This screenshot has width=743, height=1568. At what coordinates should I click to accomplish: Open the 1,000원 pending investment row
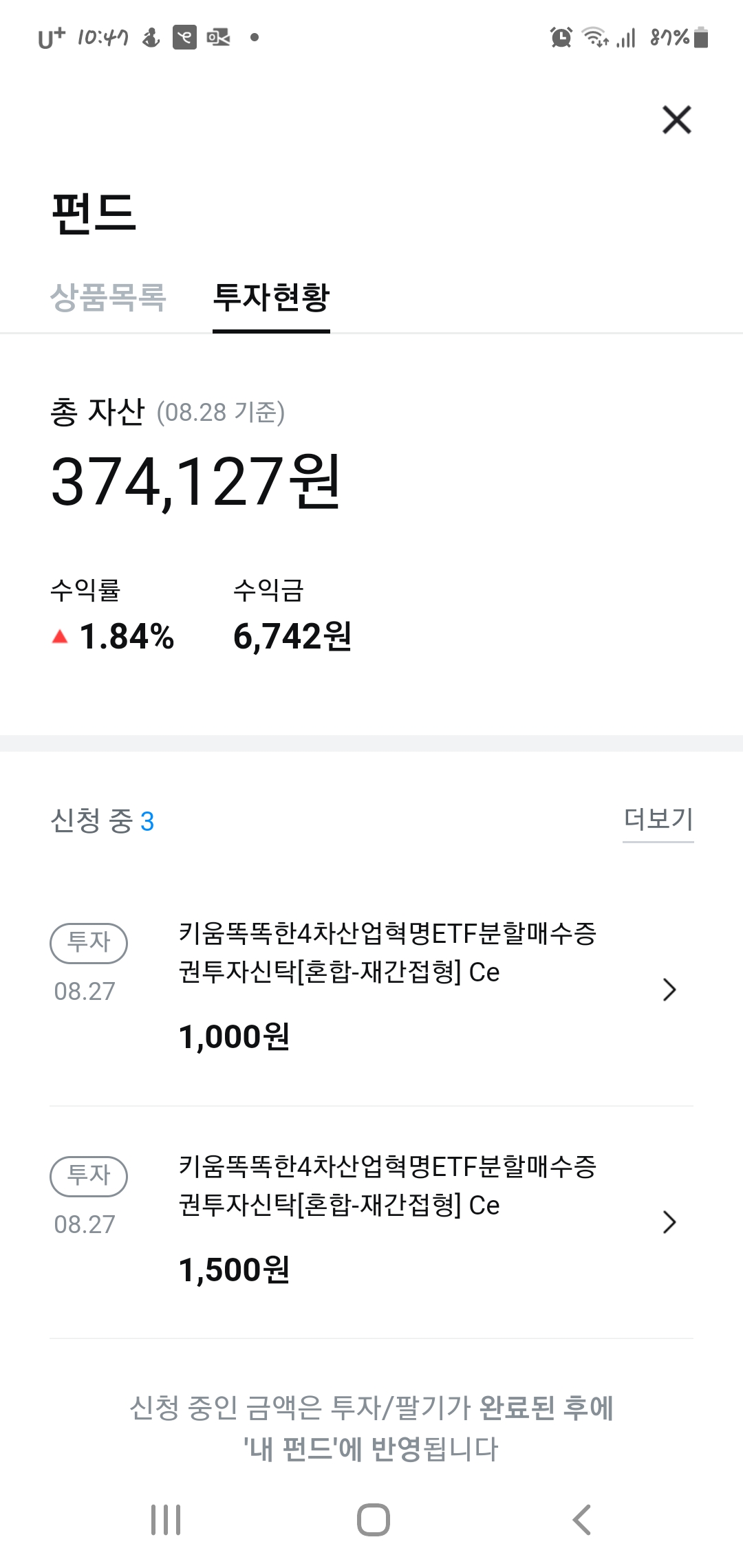(371, 989)
